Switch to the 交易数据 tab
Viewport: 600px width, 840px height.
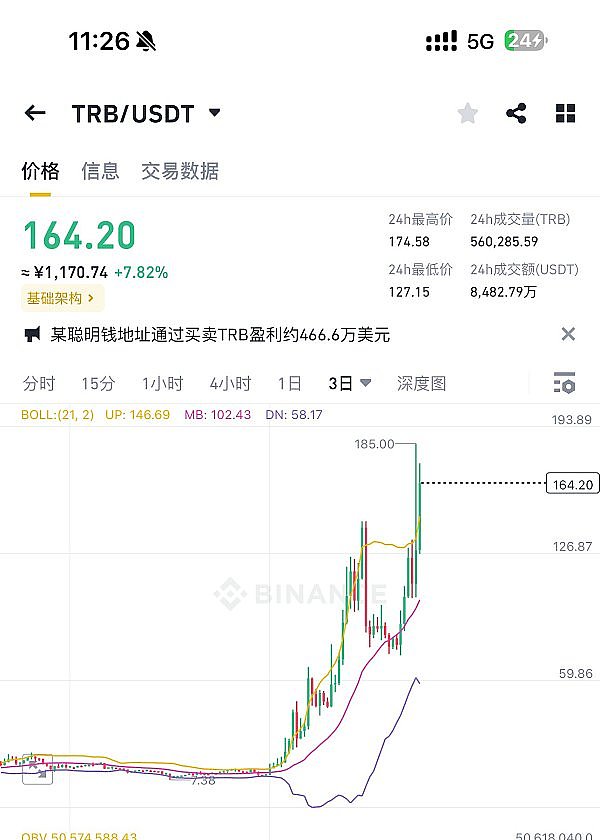(x=180, y=171)
